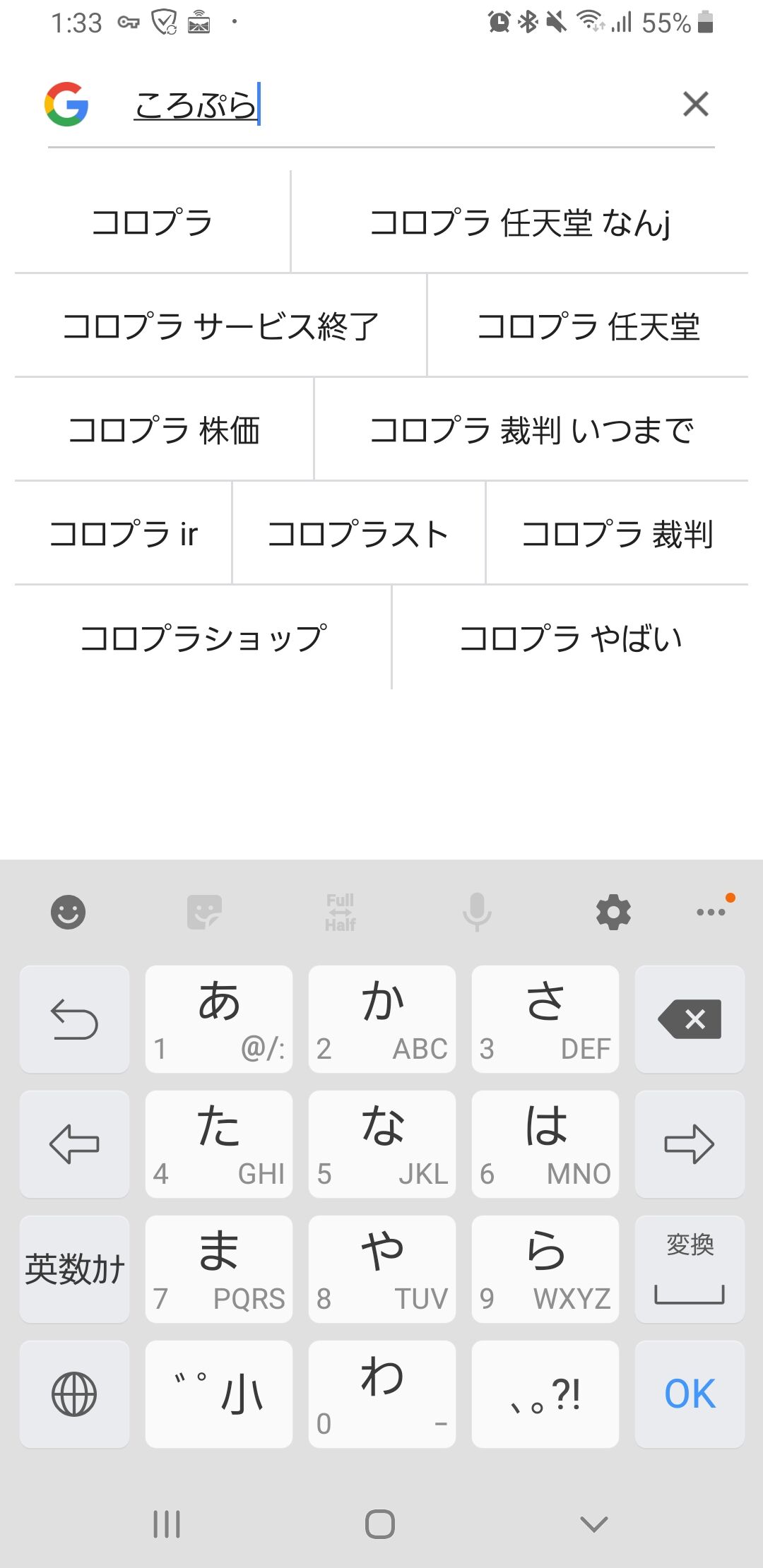
Task: Tap the search field containing ころぷら
Action: tap(396, 105)
